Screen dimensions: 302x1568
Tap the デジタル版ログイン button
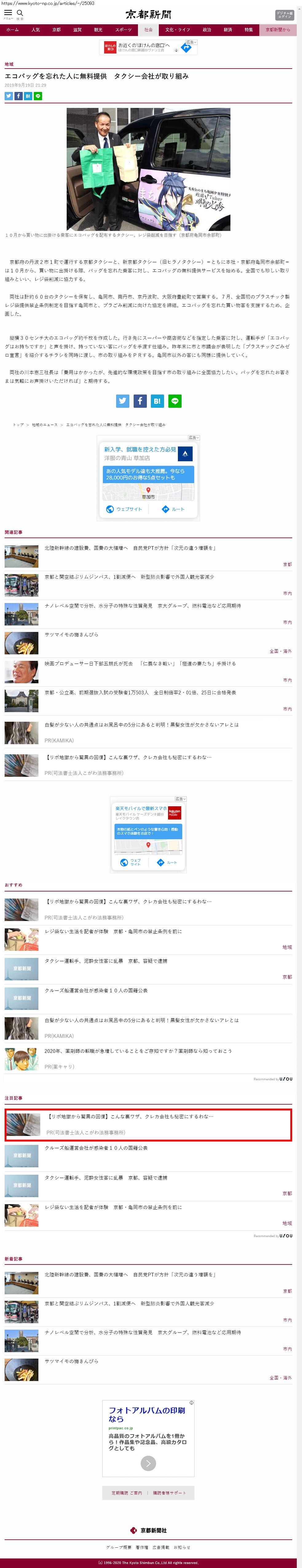(x=284, y=15)
